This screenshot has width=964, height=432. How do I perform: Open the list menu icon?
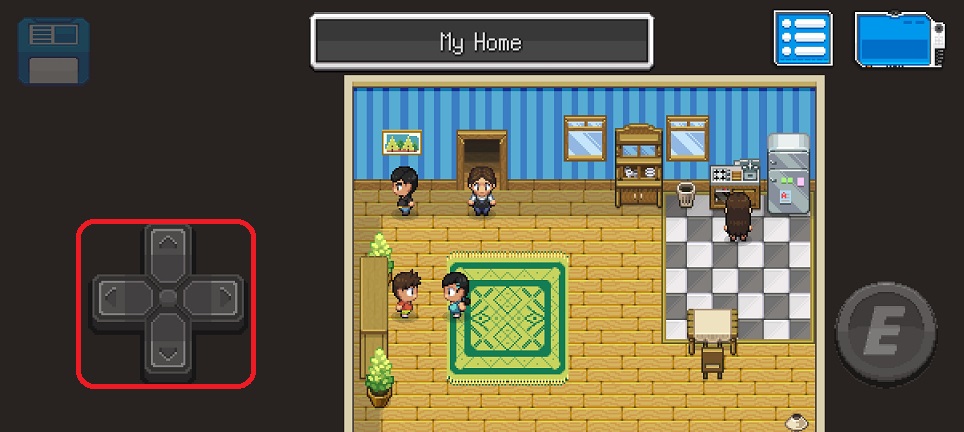click(x=803, y=40)
